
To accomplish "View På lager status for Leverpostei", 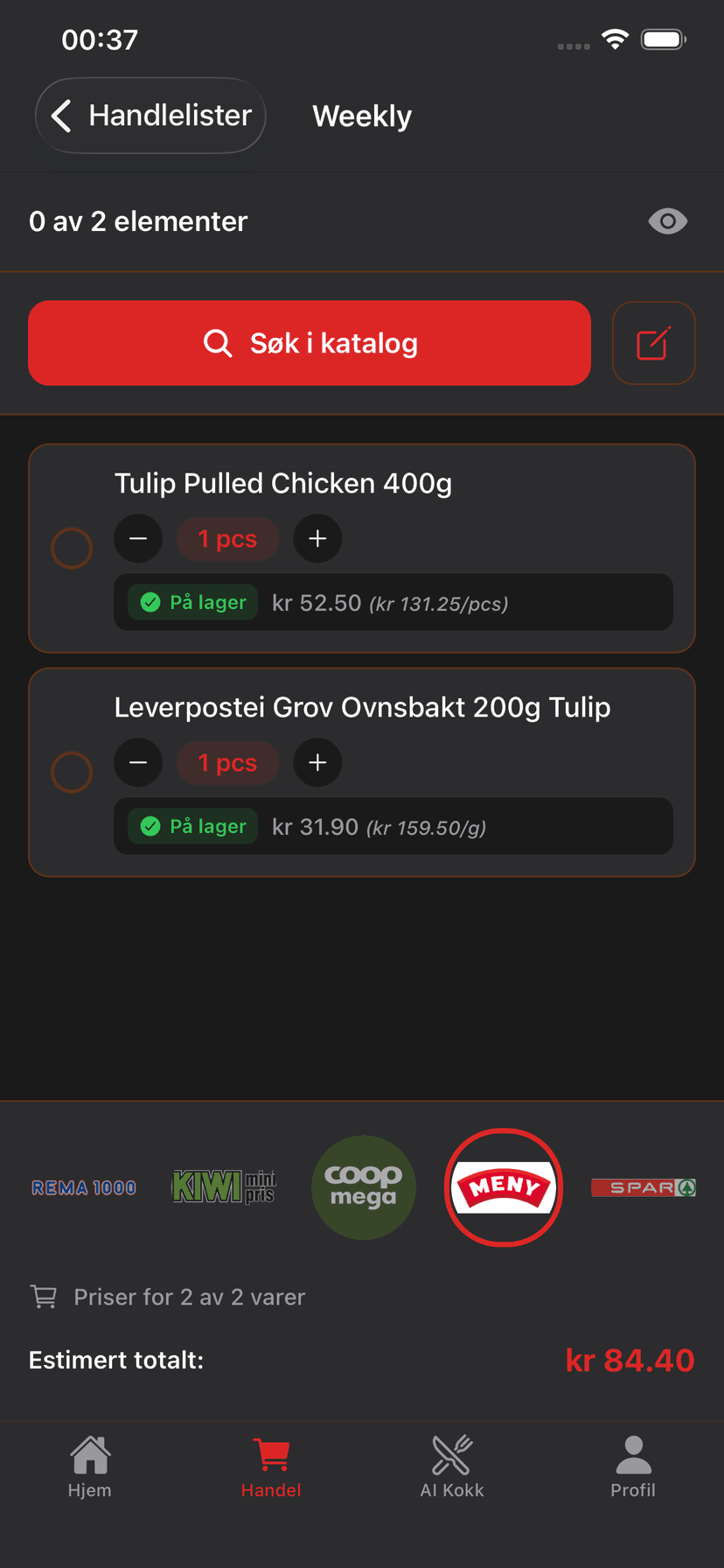I will pyautogui.click(x=192, y=826).
